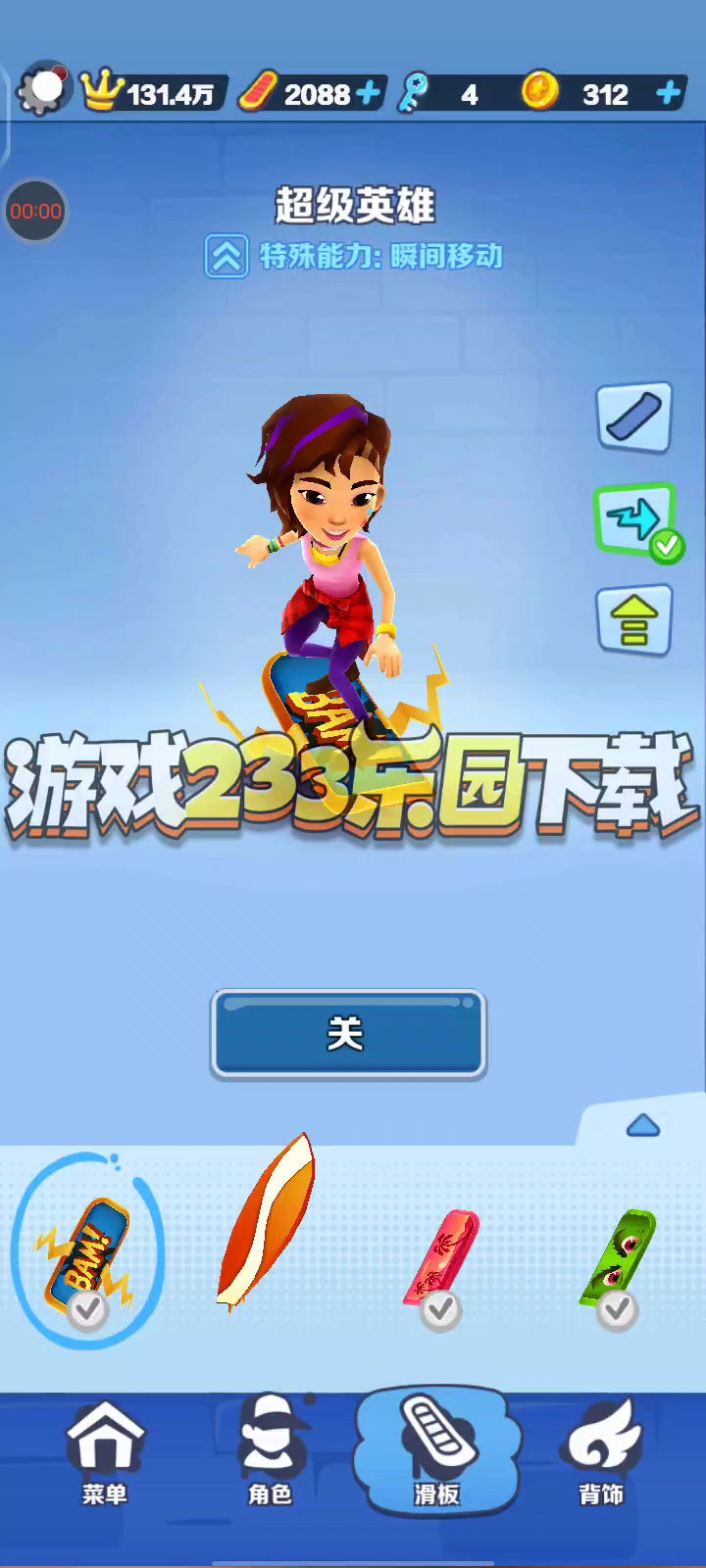This screenshot has width=706, height=1568.
Task: Switch to the 角色 tab
Action: click(270, 1453)
